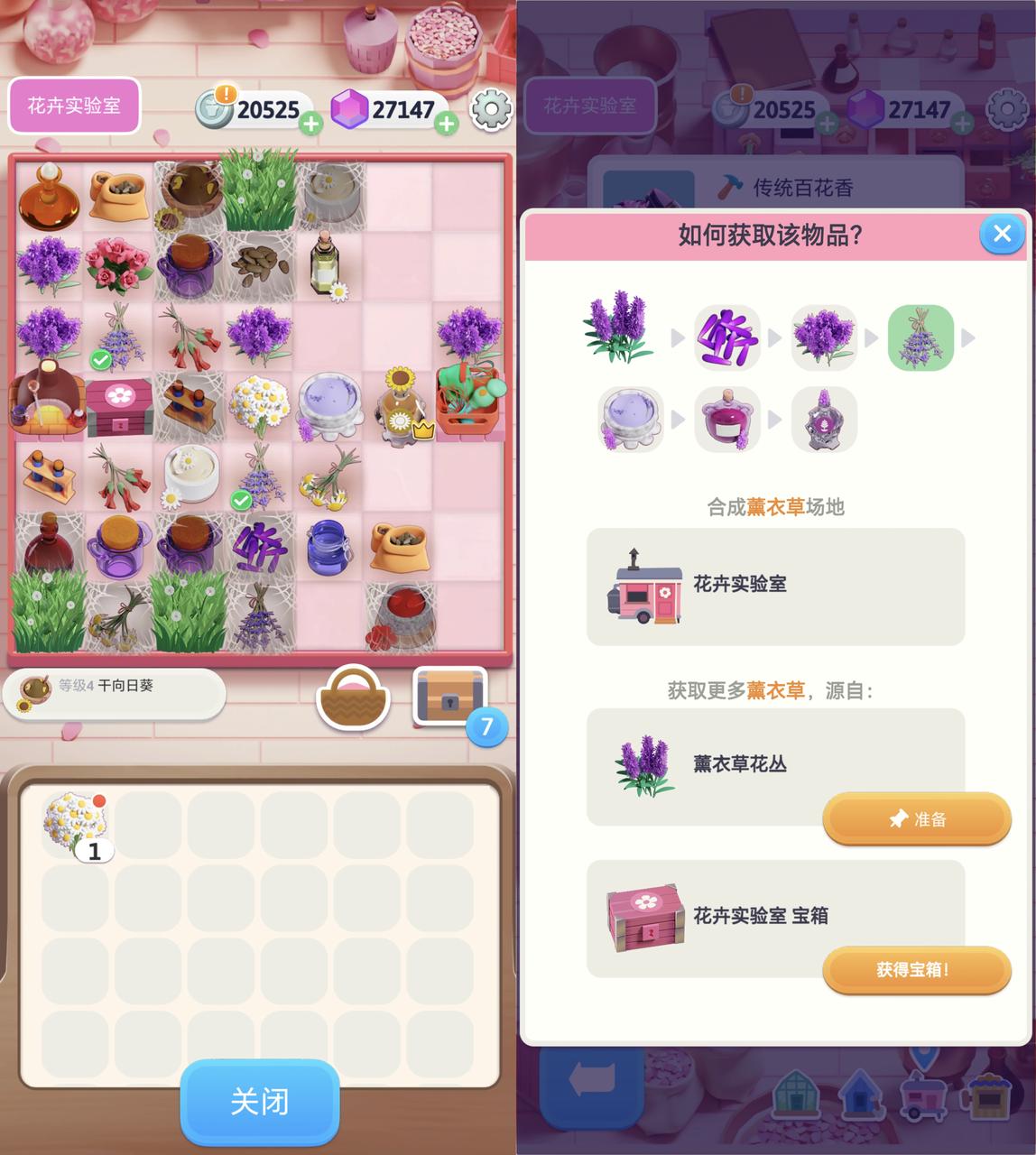Select the purple lavender bowl on board
The height and width of the screenshot is (1155, 1036).
(329, 405)
